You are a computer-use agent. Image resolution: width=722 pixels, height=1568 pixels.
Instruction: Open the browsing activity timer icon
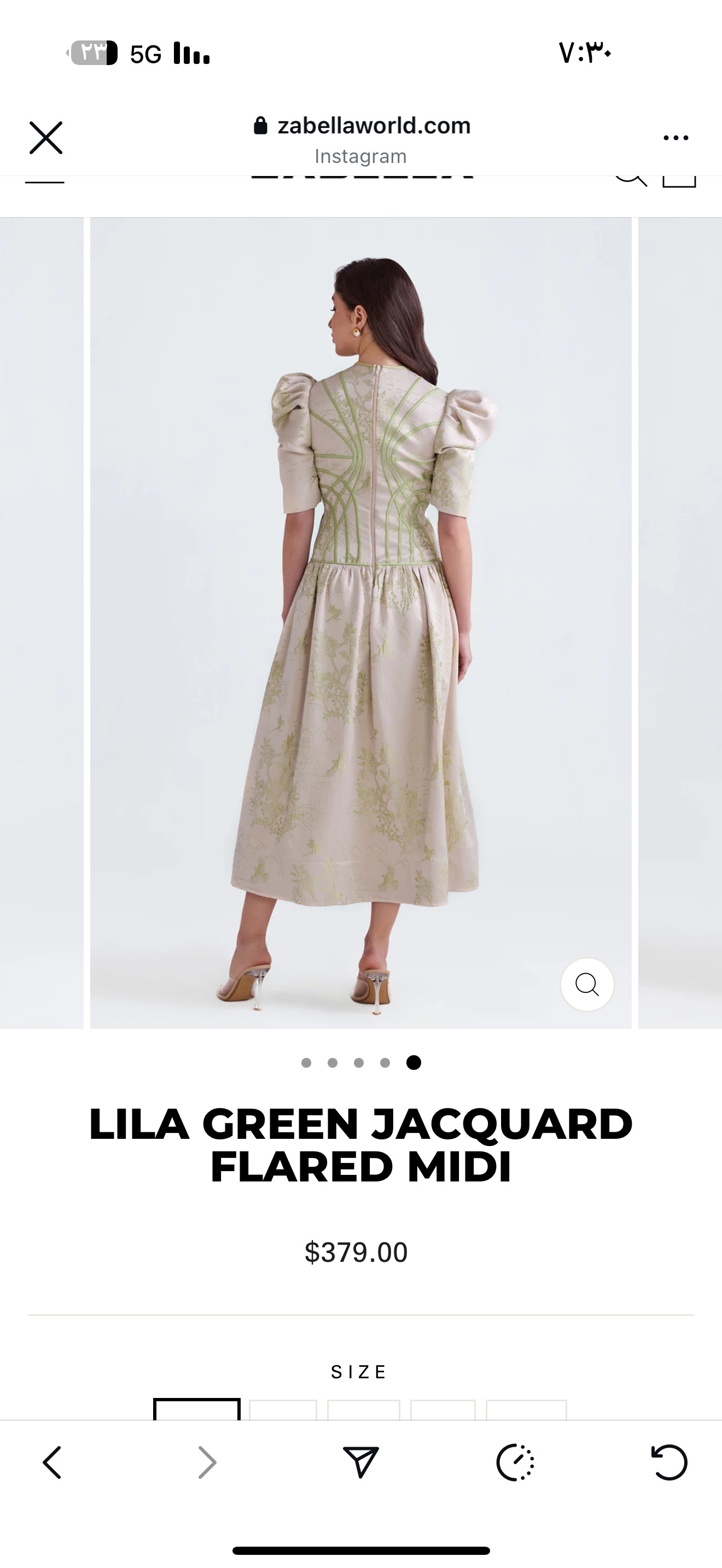point(515,1462)
